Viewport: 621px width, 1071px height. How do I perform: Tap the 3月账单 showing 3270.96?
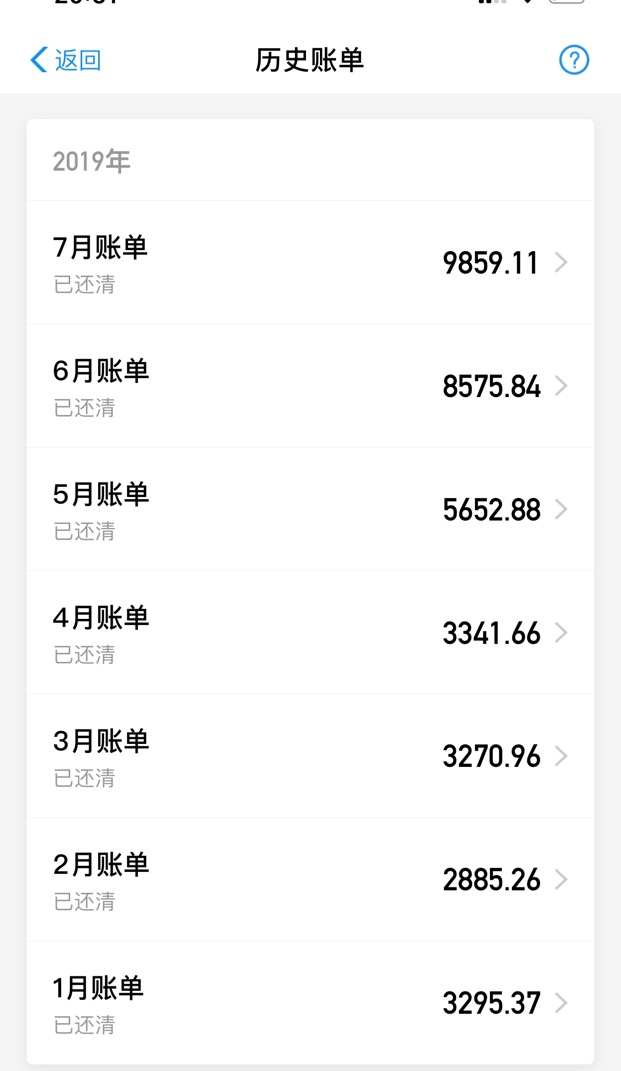click(x=310, y=756)
